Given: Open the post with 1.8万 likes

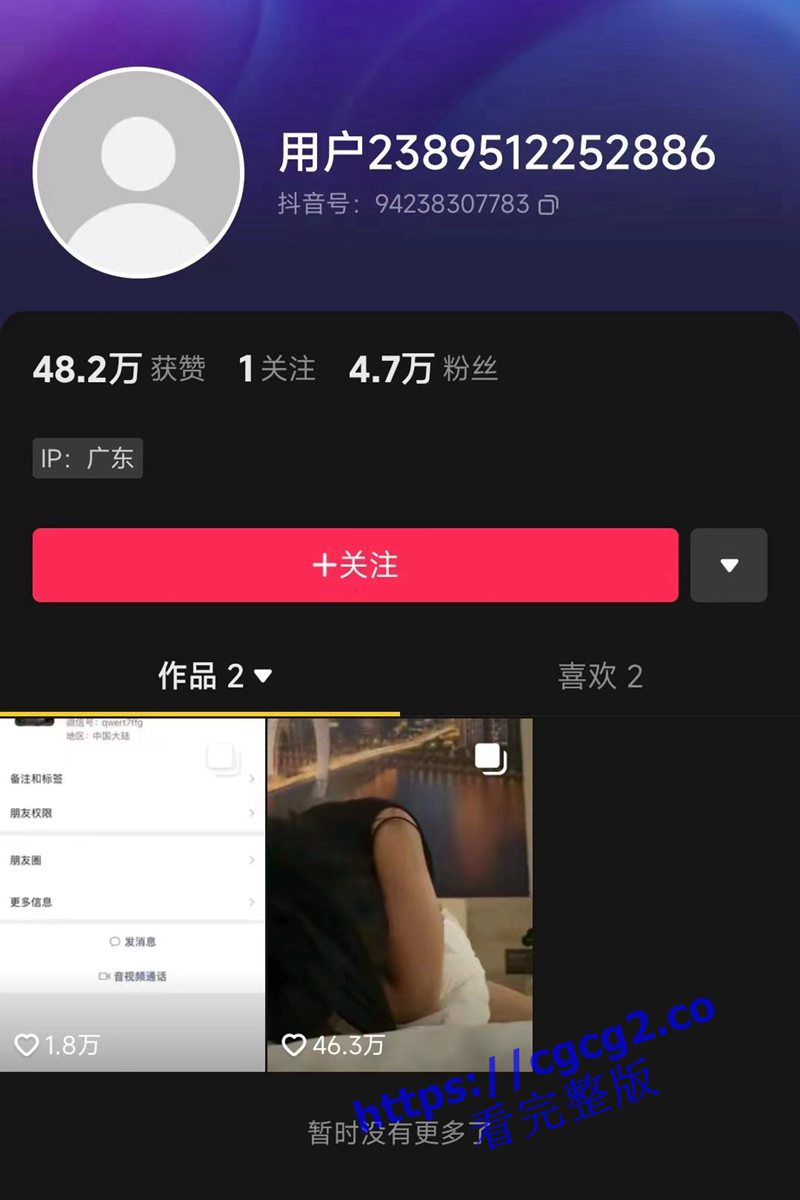Looking at the screenshot, I should (132, 893).
